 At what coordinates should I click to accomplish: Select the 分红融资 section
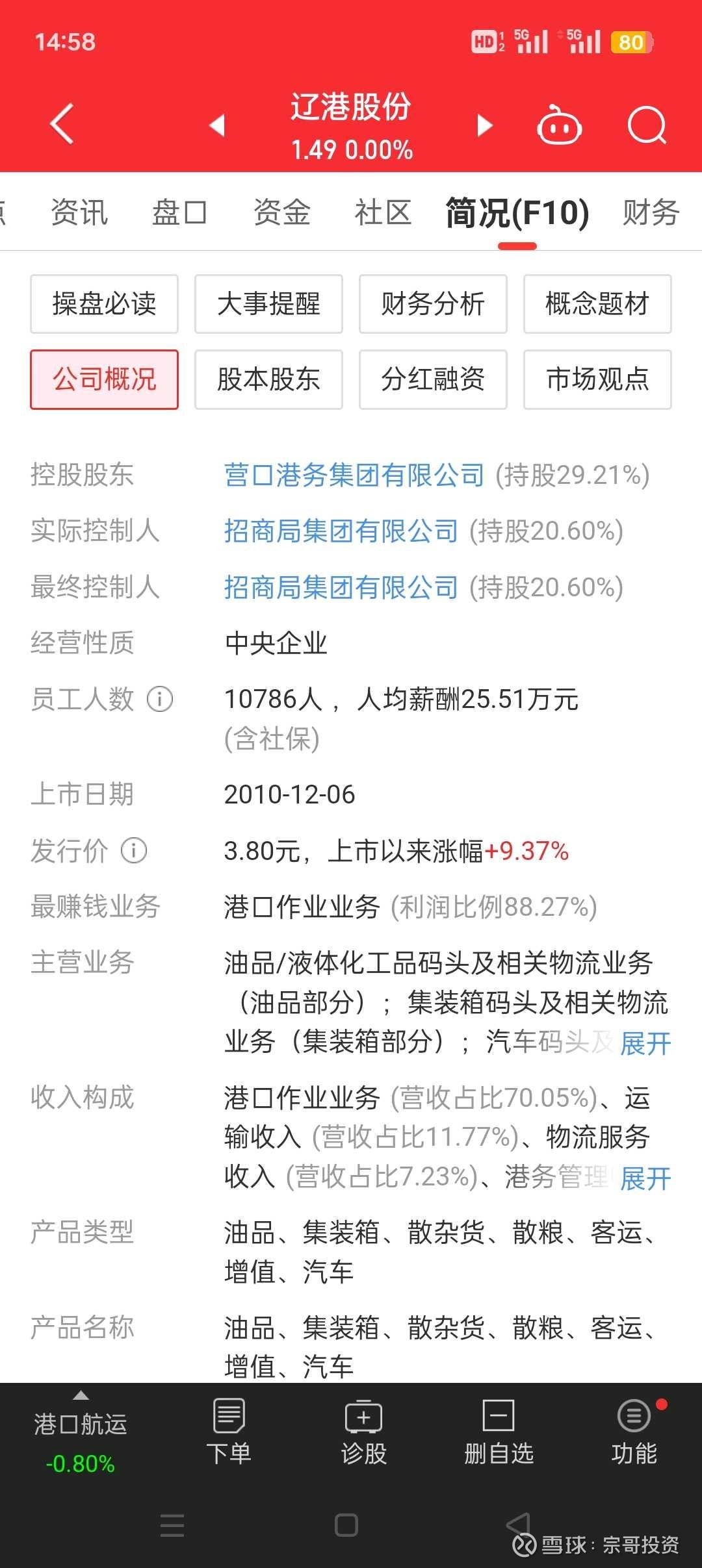click(433, 379)
